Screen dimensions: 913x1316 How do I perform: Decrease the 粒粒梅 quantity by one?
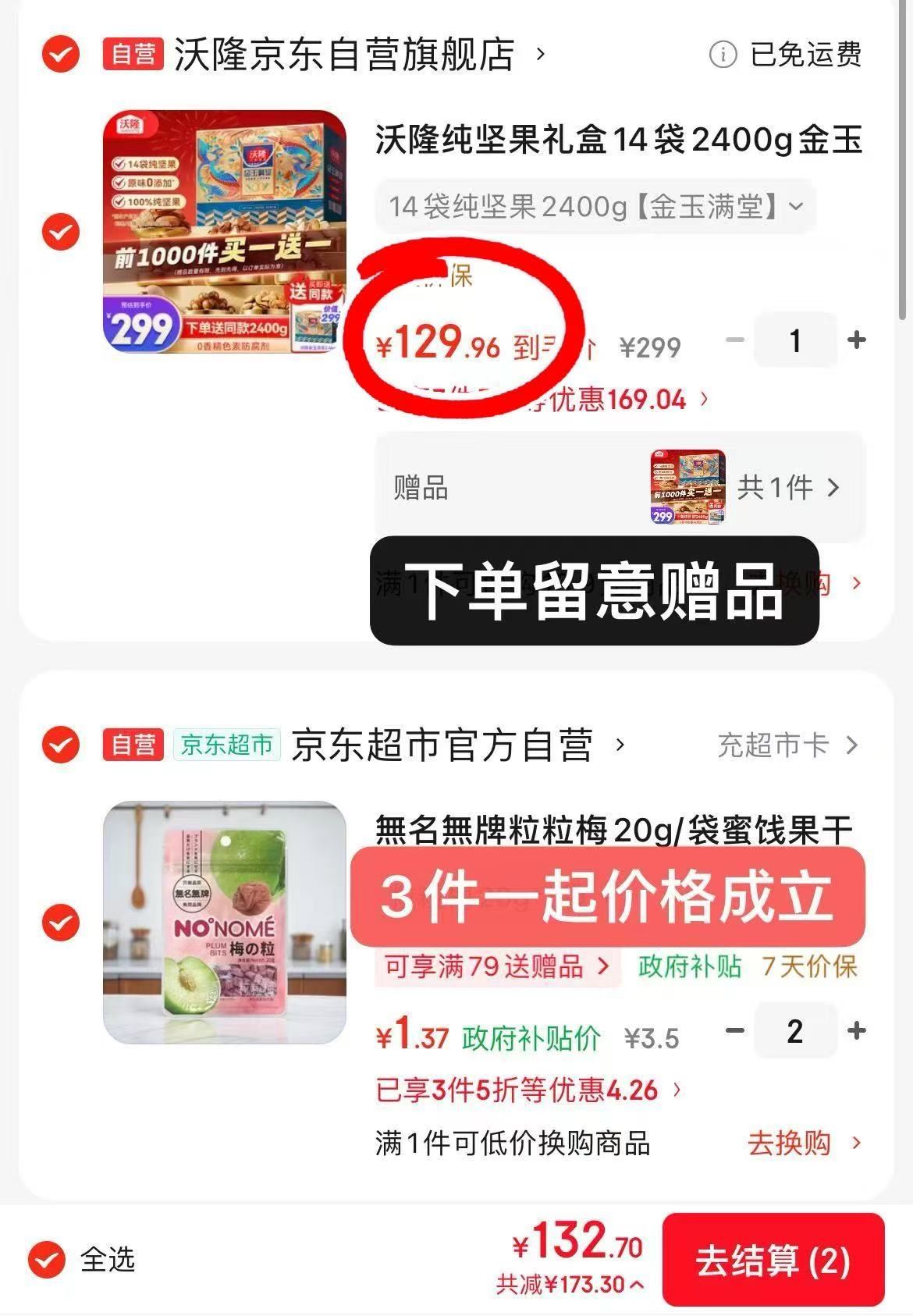(x=734, y=1031)
